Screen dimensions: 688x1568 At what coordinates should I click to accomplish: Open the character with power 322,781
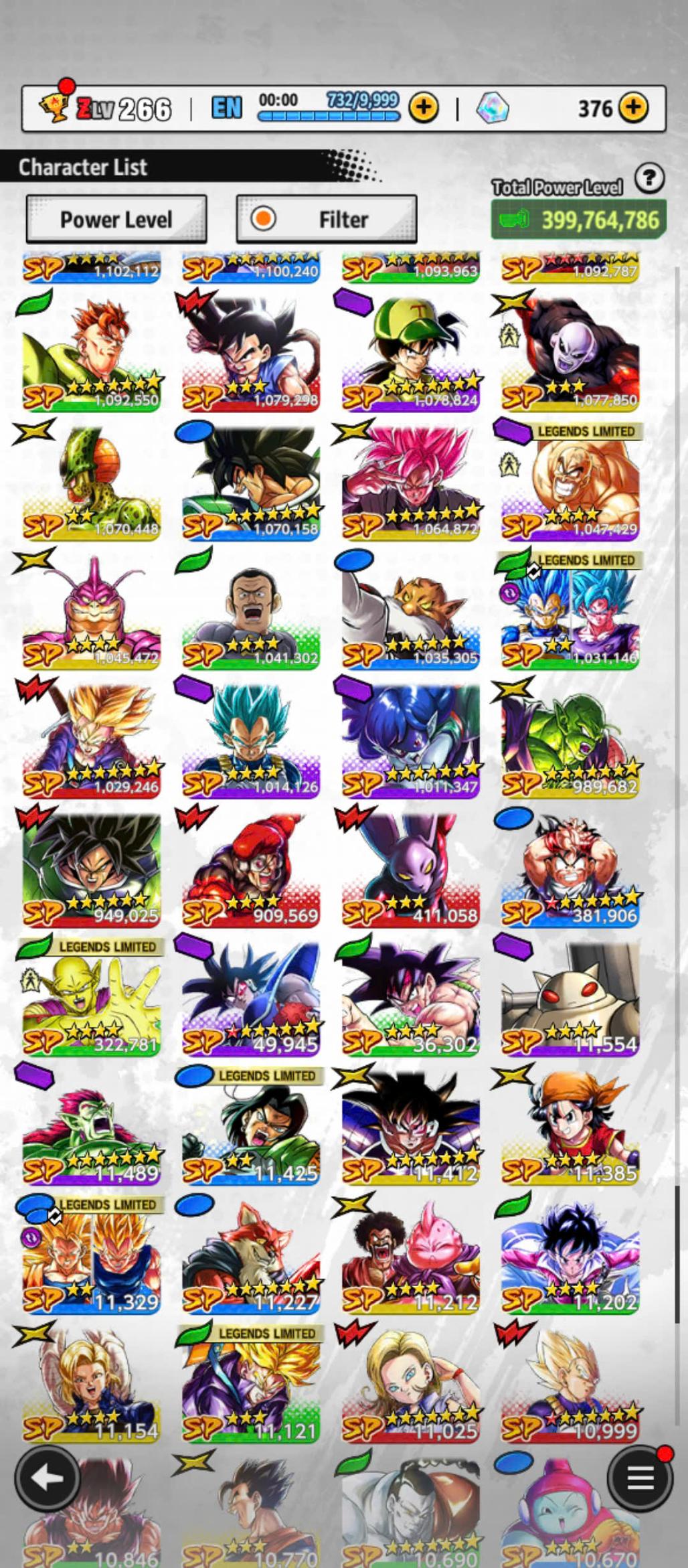tap(92, 998)
